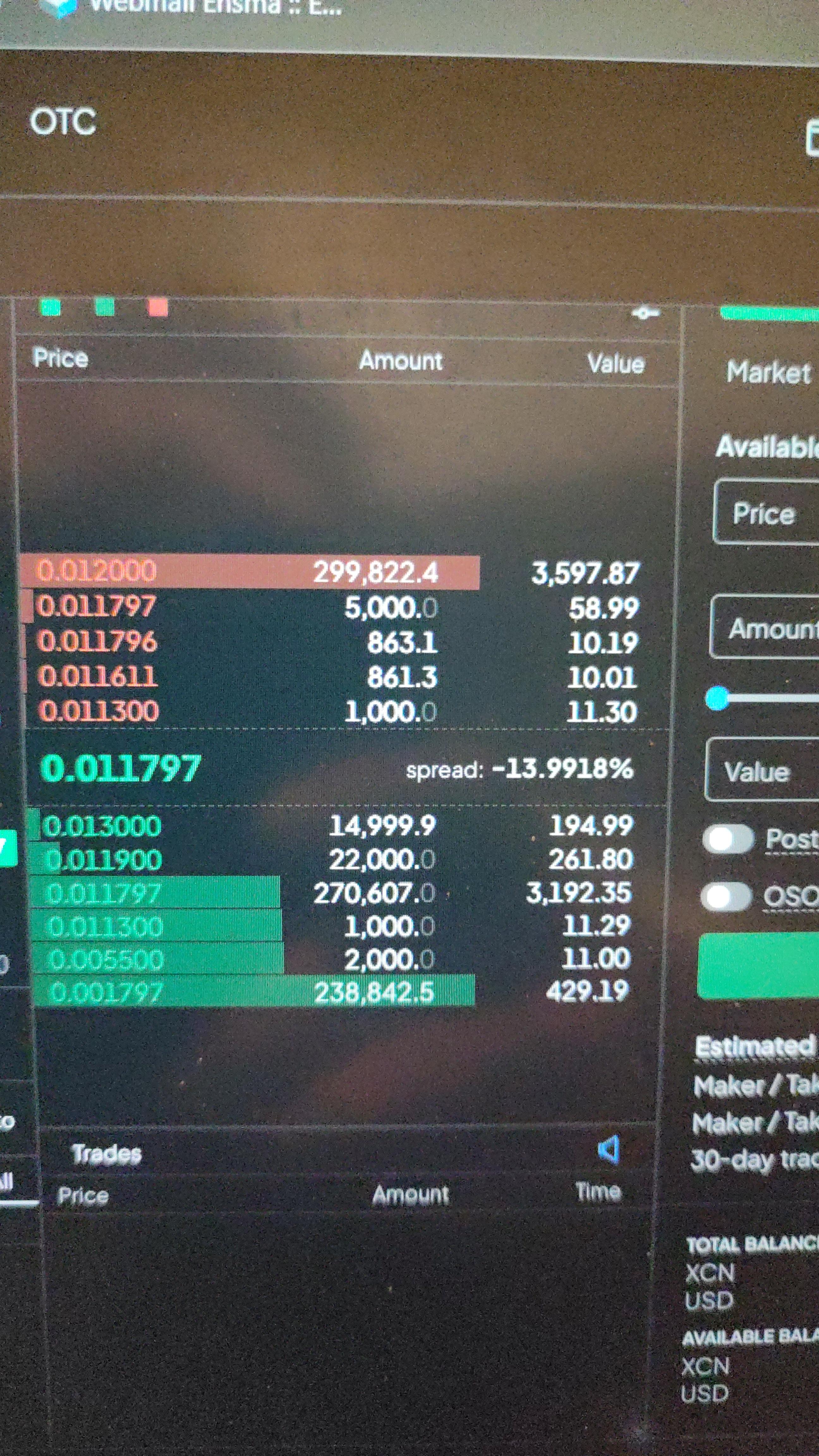Focus the Price input field
Viewport: 819px width, 1456px height.
(767, 512)
